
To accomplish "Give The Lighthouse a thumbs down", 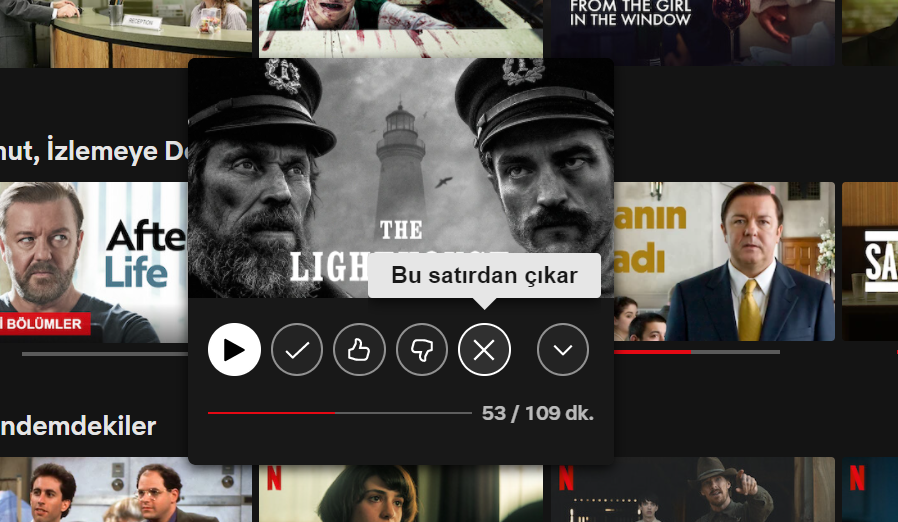I will [x=422, y=350].
